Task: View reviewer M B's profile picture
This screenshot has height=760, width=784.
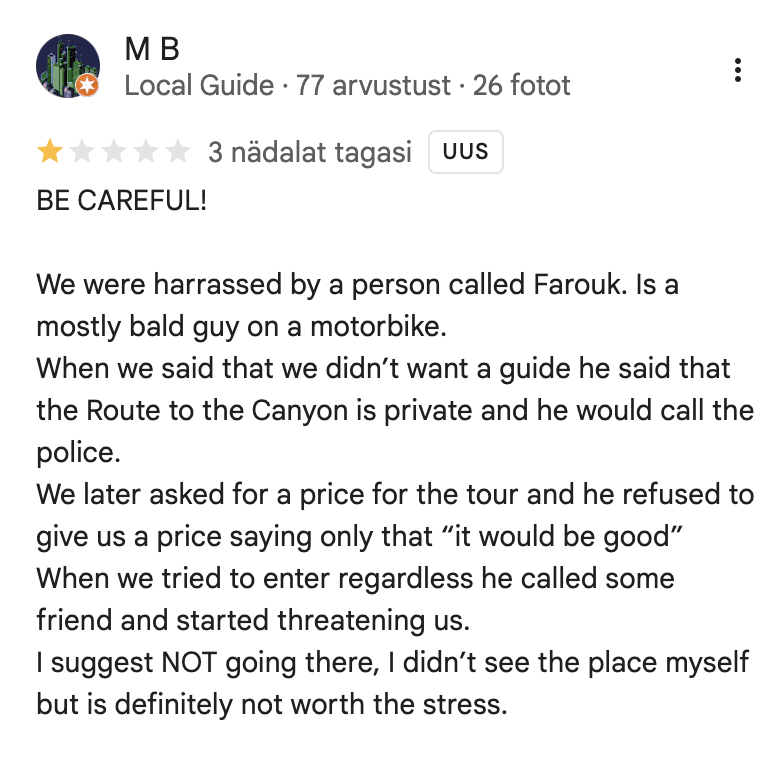Action: coord(68,67)
